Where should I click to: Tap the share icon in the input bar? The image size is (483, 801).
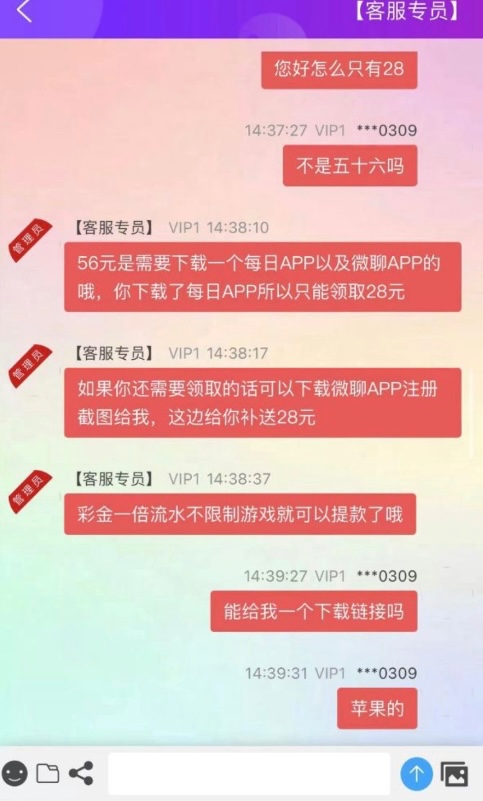click(x=81, y=773)
